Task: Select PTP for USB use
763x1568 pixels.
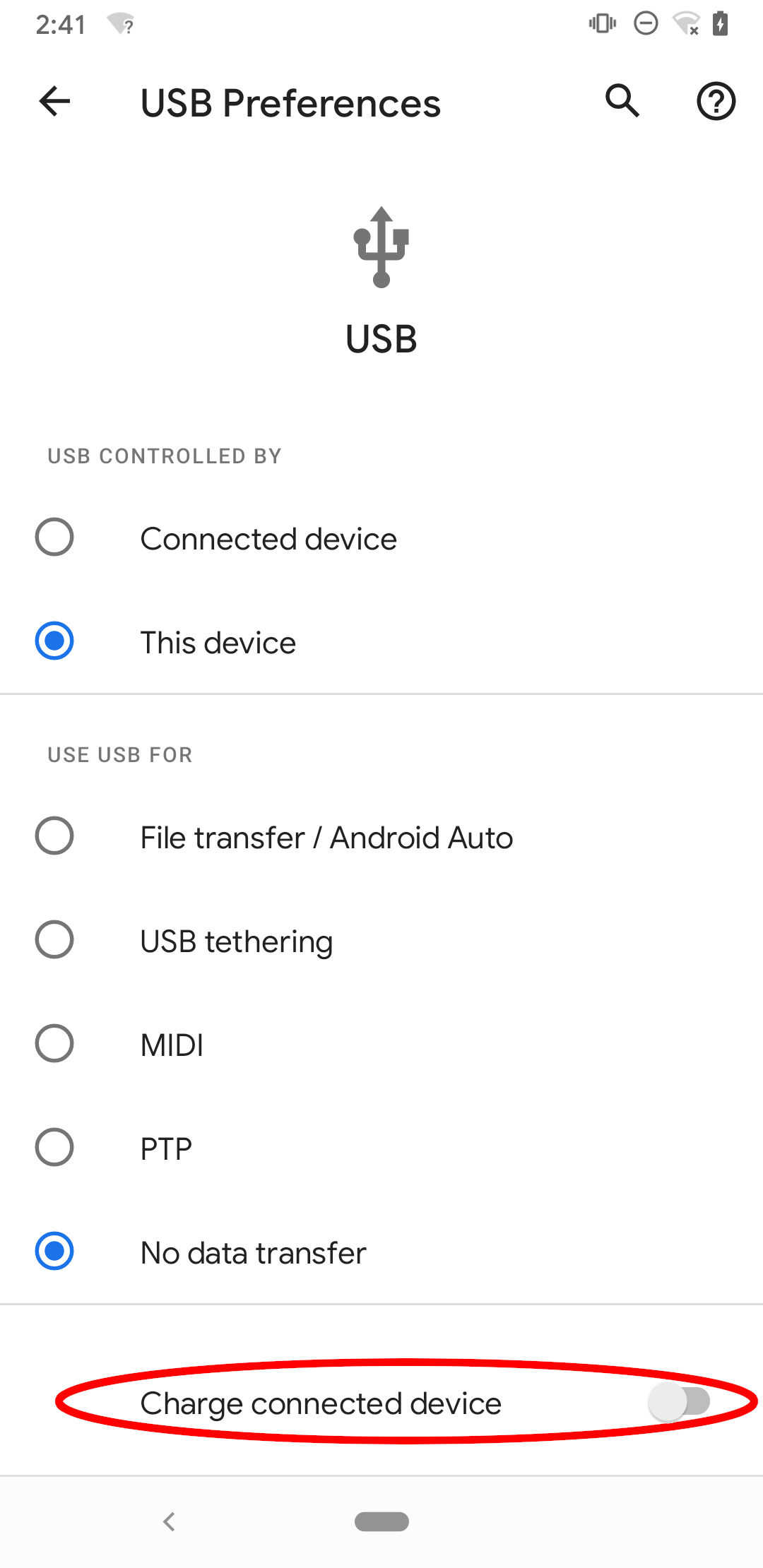Action: [54, 1148]
